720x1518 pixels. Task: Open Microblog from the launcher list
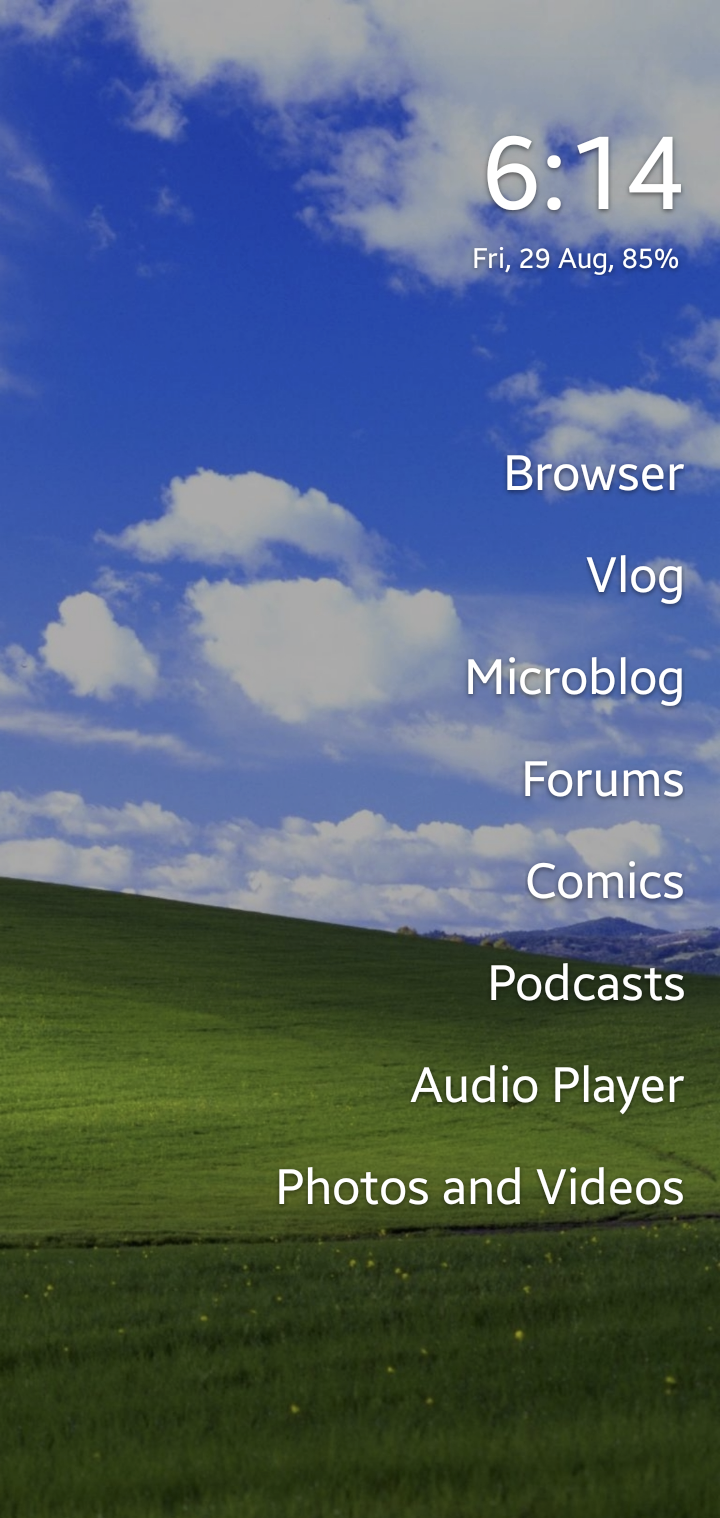point(575,678)
